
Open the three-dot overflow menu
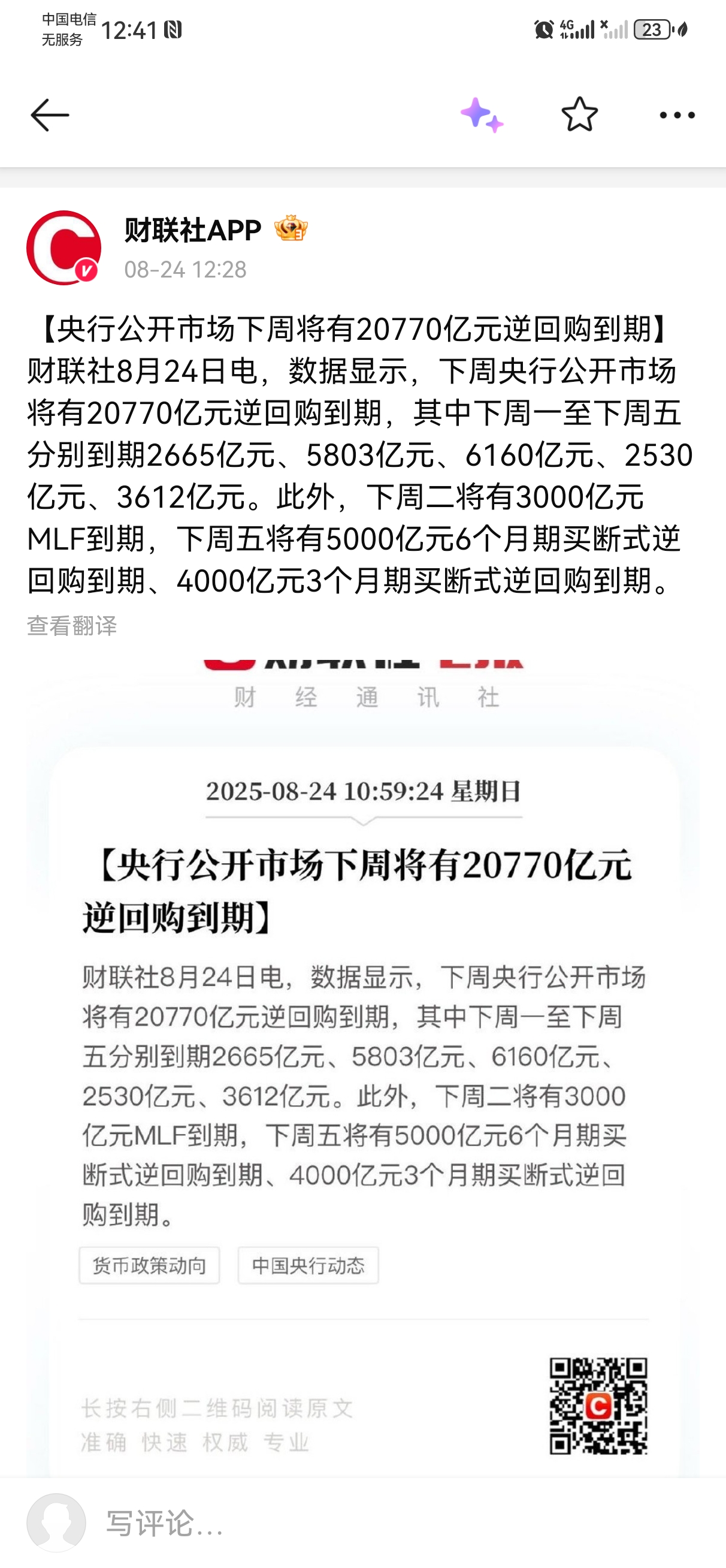(x=677, y=115)
